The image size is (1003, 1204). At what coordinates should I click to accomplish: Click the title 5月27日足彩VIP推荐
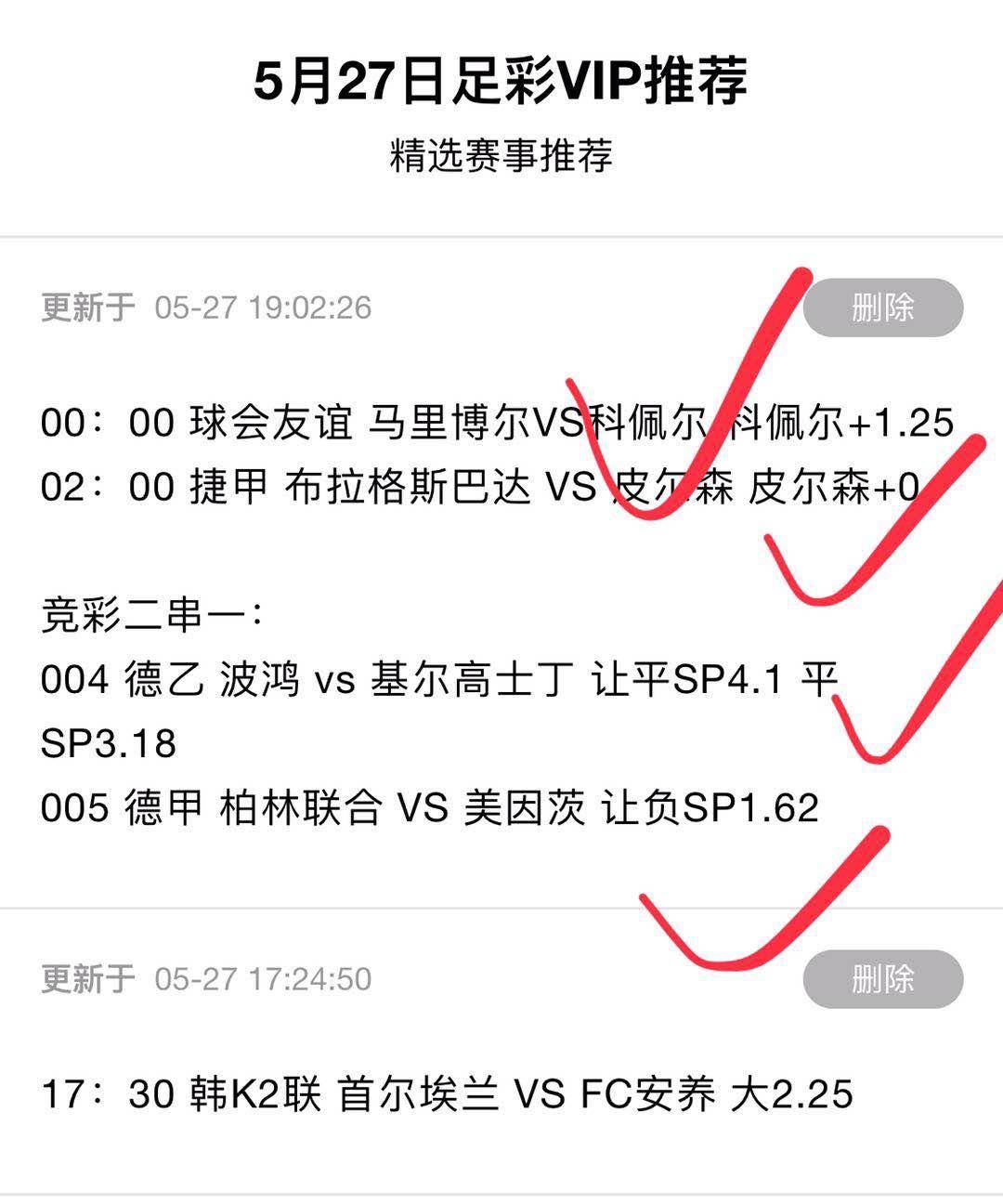coord(501,82)
